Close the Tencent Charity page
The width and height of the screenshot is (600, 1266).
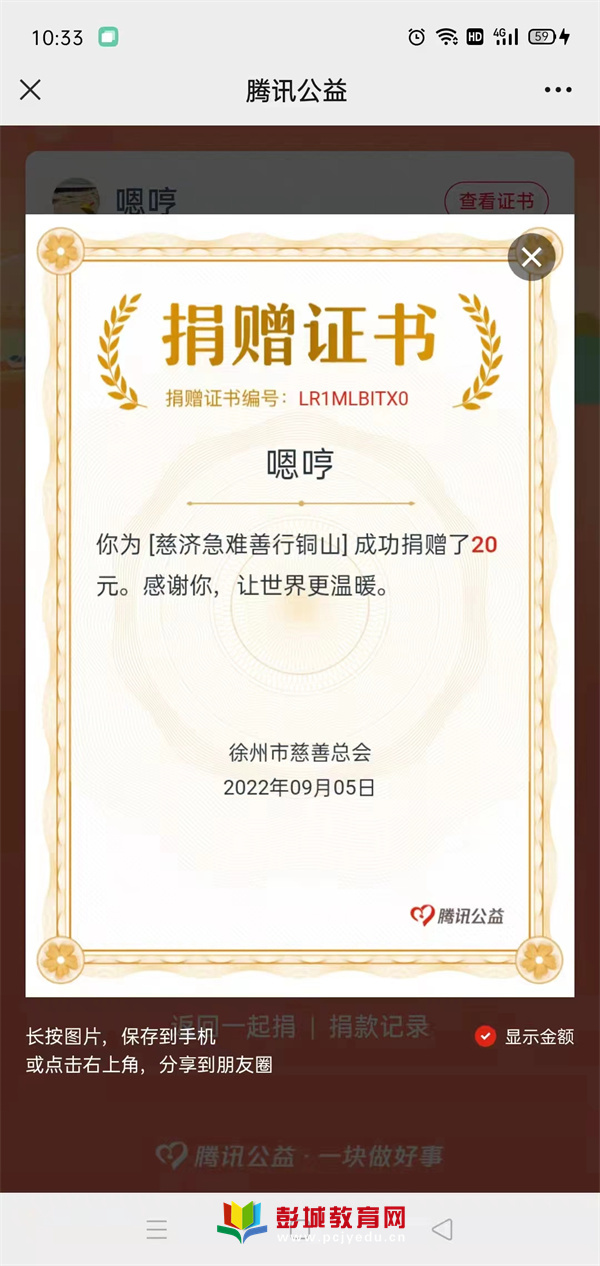coord(31,90)
